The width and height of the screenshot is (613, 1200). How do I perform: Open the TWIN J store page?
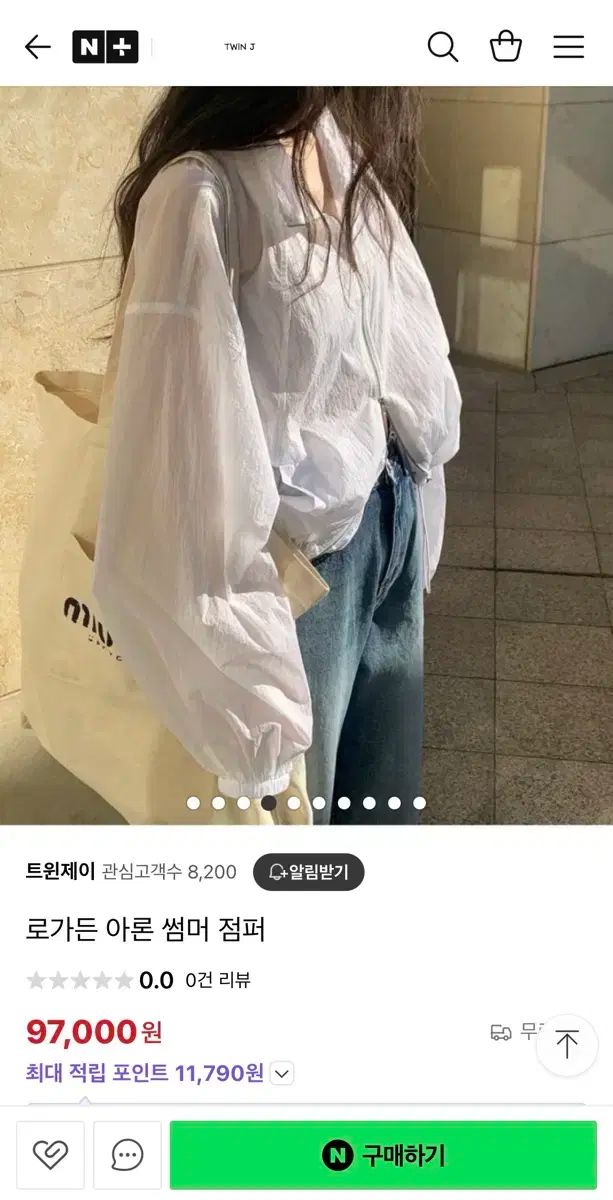pos(239,47)
